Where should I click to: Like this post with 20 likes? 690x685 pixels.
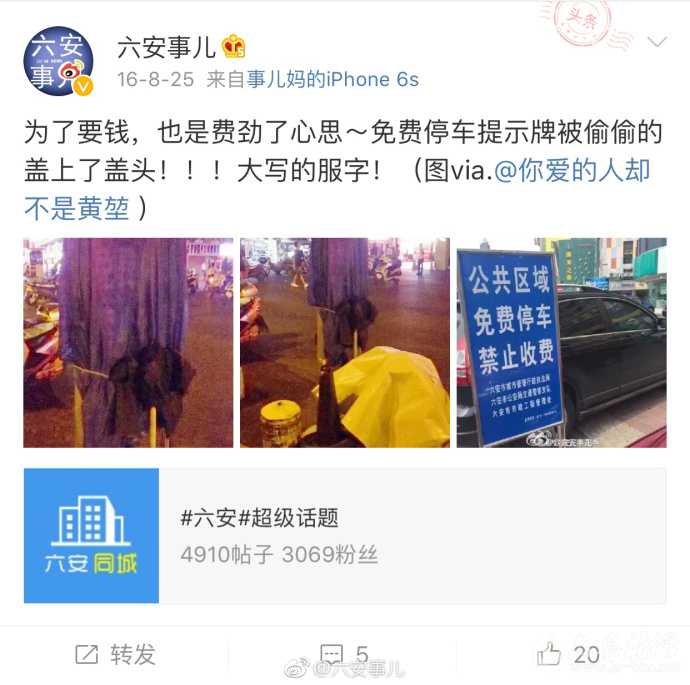(x=568, y=655)
